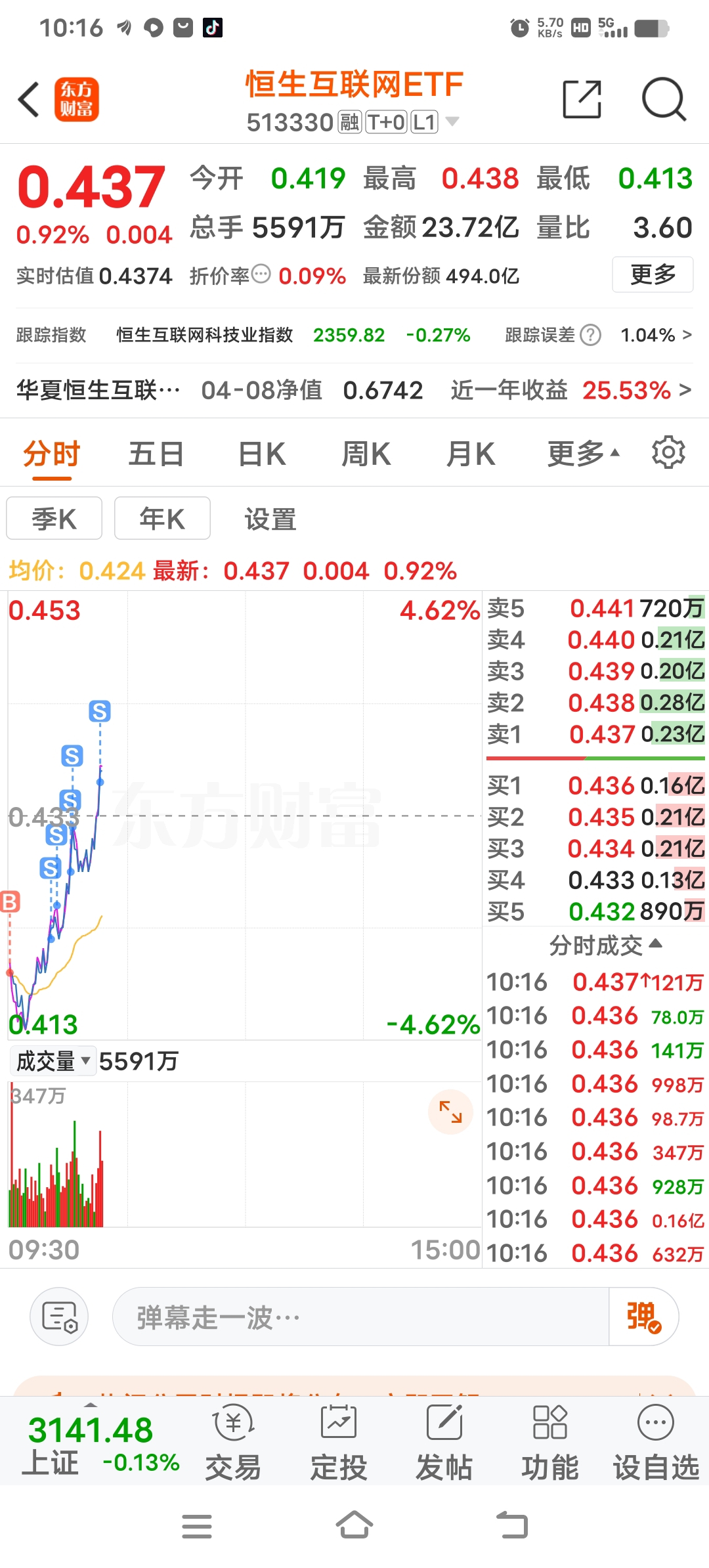
Task: Open the 折价率 info tooltip icon
Action: (260, 273)
